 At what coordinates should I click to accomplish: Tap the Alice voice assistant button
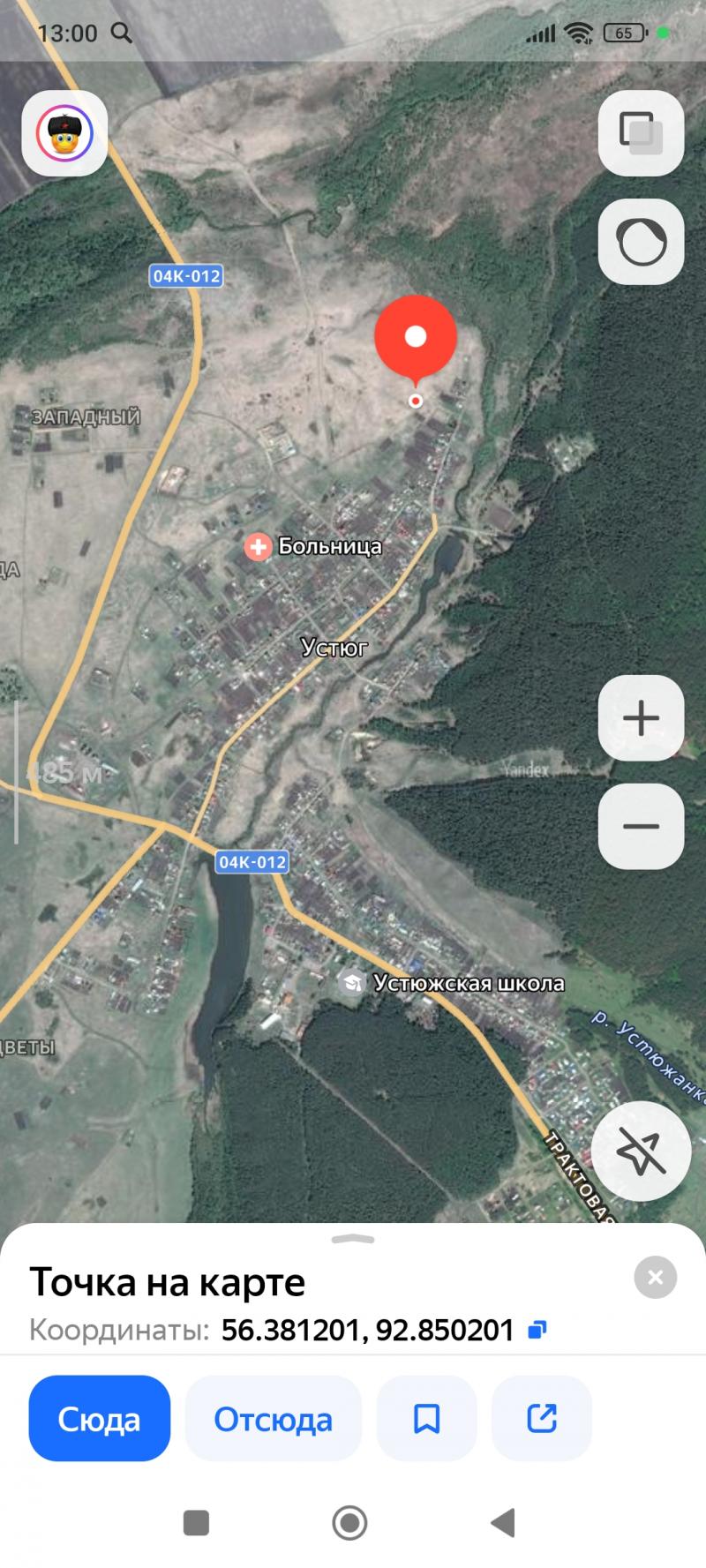click(x=641, y=242)
